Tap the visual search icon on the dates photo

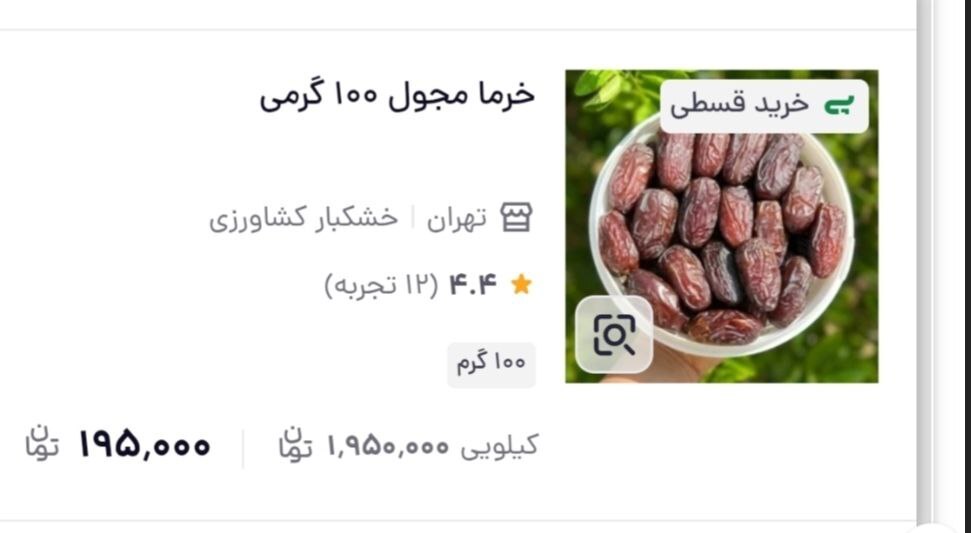coord(614,335)
